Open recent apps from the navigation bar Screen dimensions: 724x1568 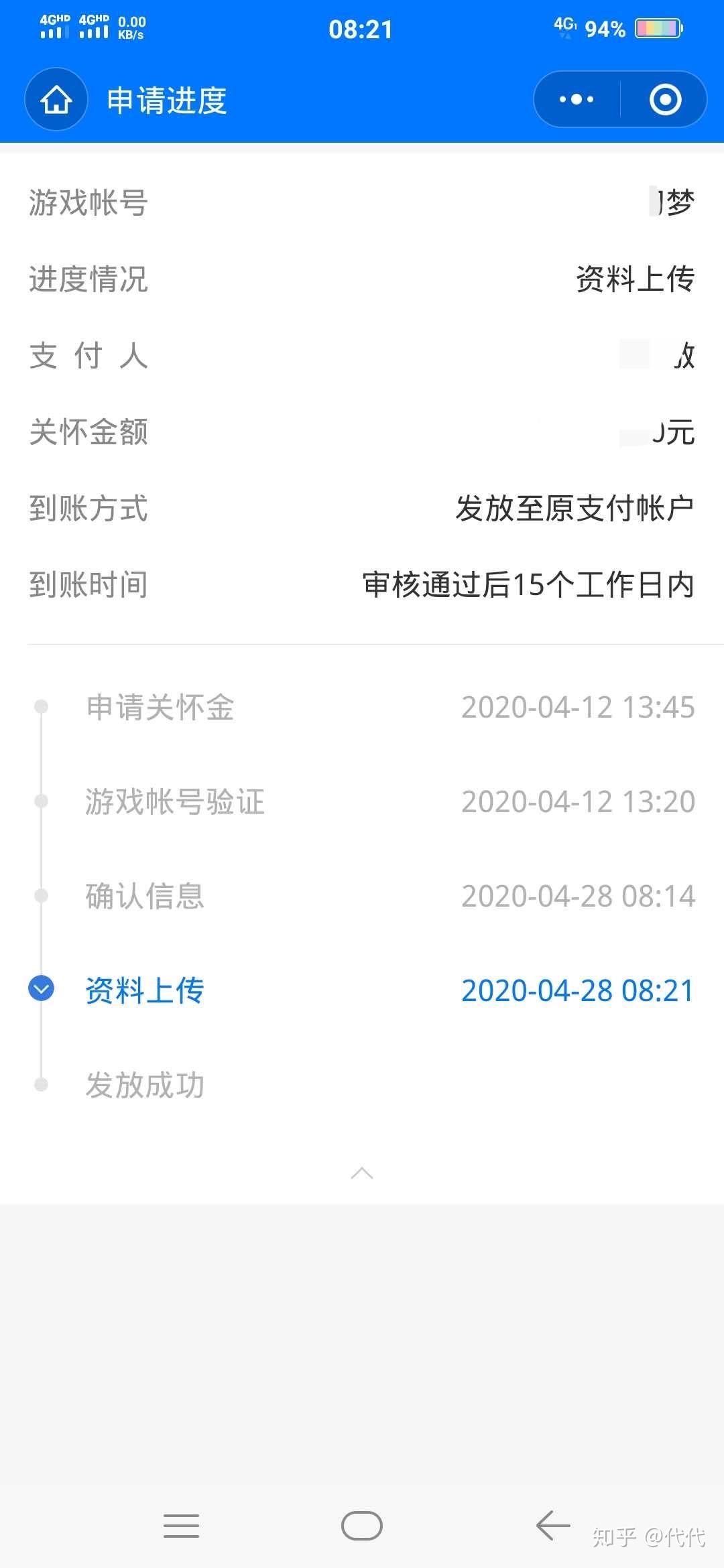181,1526
